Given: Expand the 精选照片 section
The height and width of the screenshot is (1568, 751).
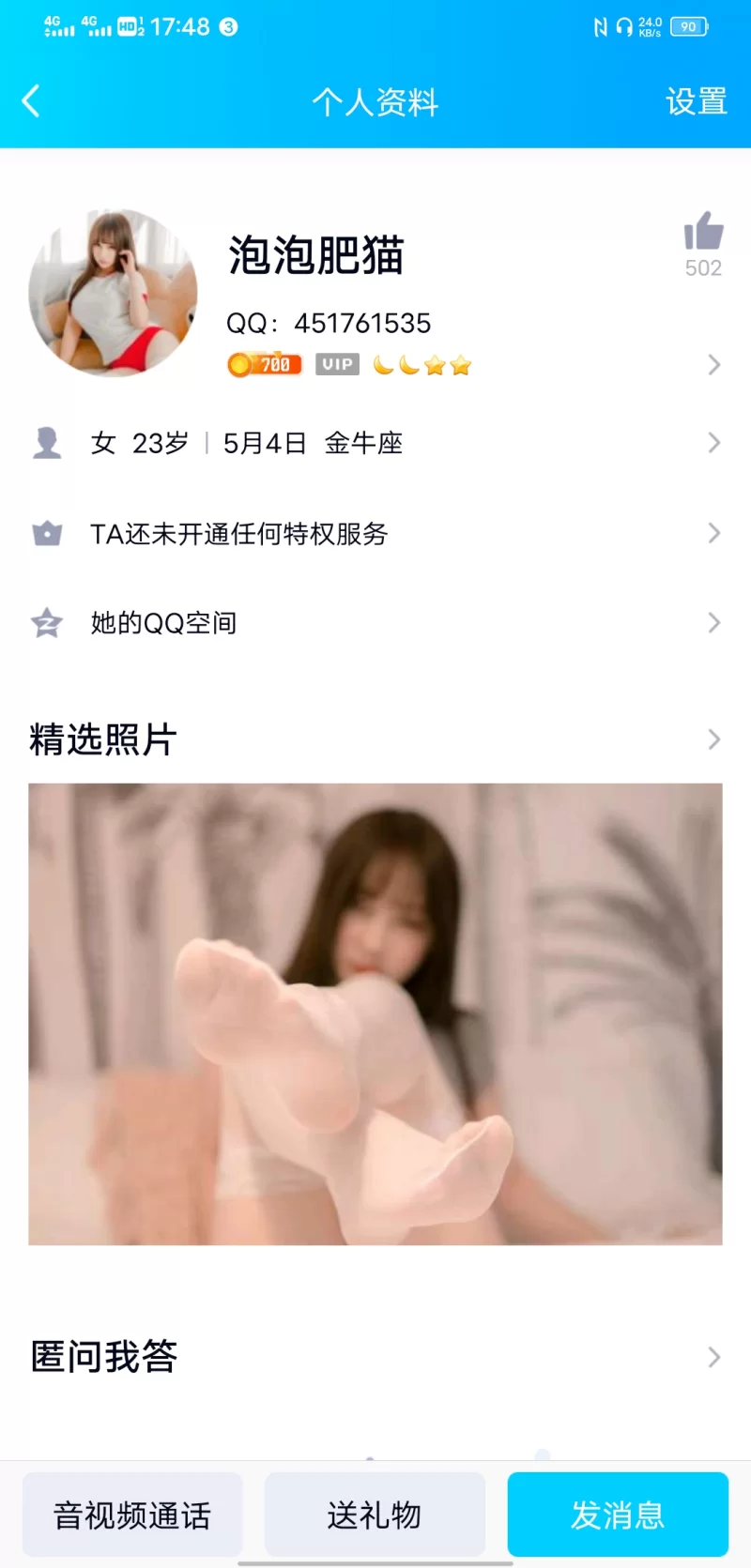Looking at the screenshot, I should tap(375, 739).
